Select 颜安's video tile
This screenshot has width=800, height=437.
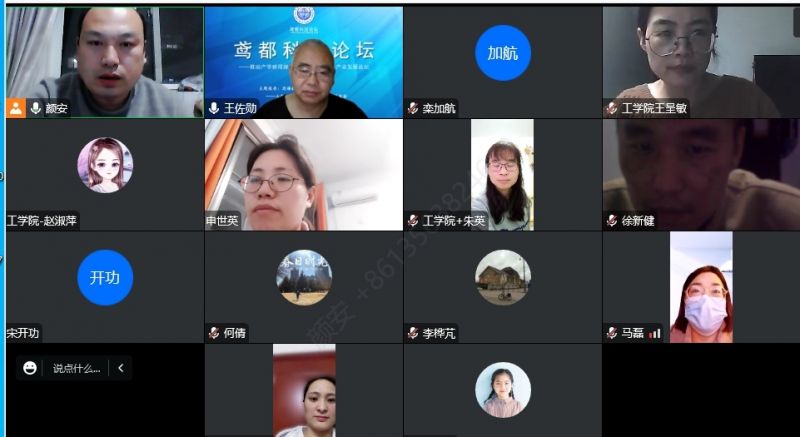pos(104,60)
